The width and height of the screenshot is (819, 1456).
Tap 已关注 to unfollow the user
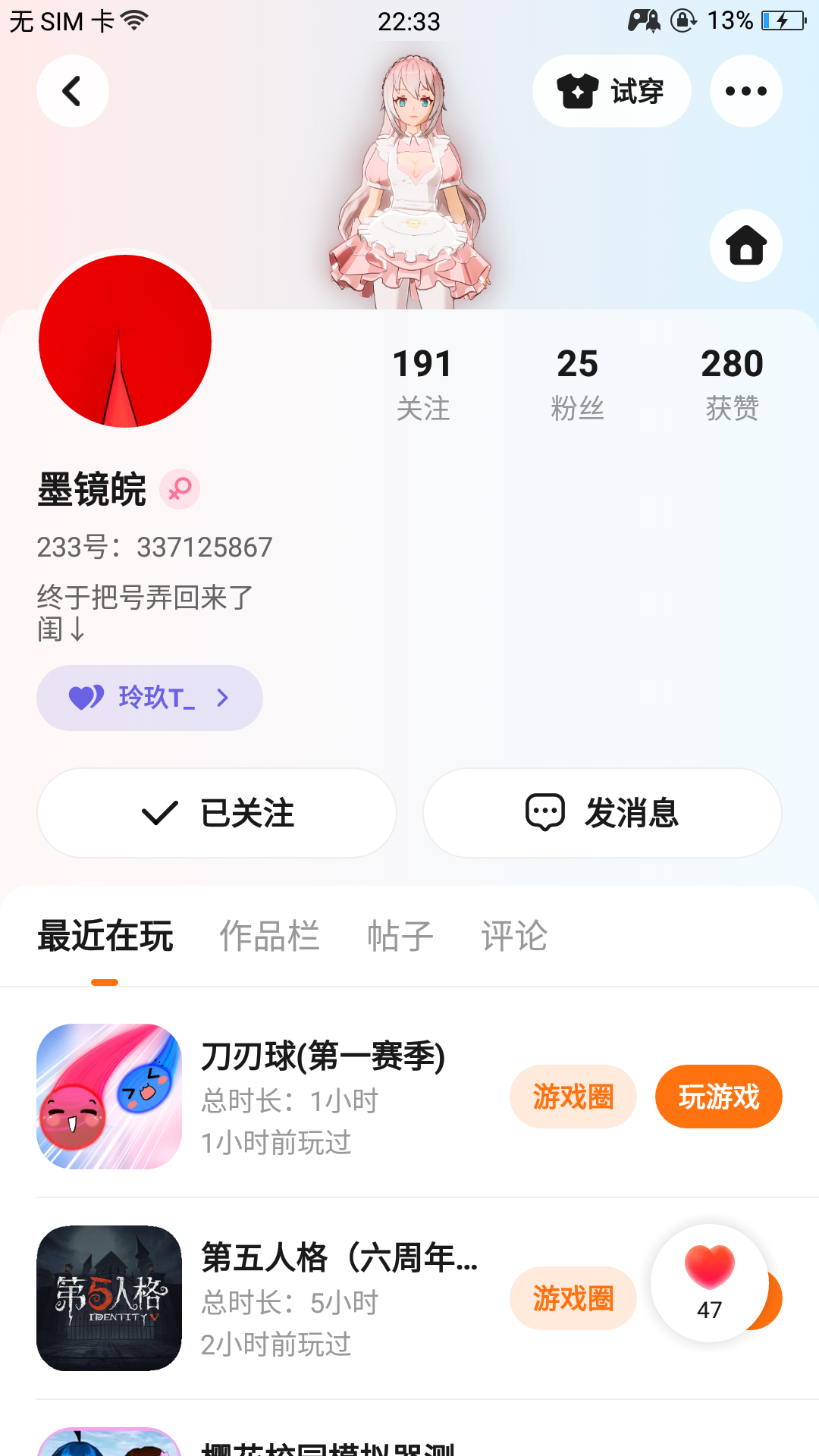(x=217, y=813)
